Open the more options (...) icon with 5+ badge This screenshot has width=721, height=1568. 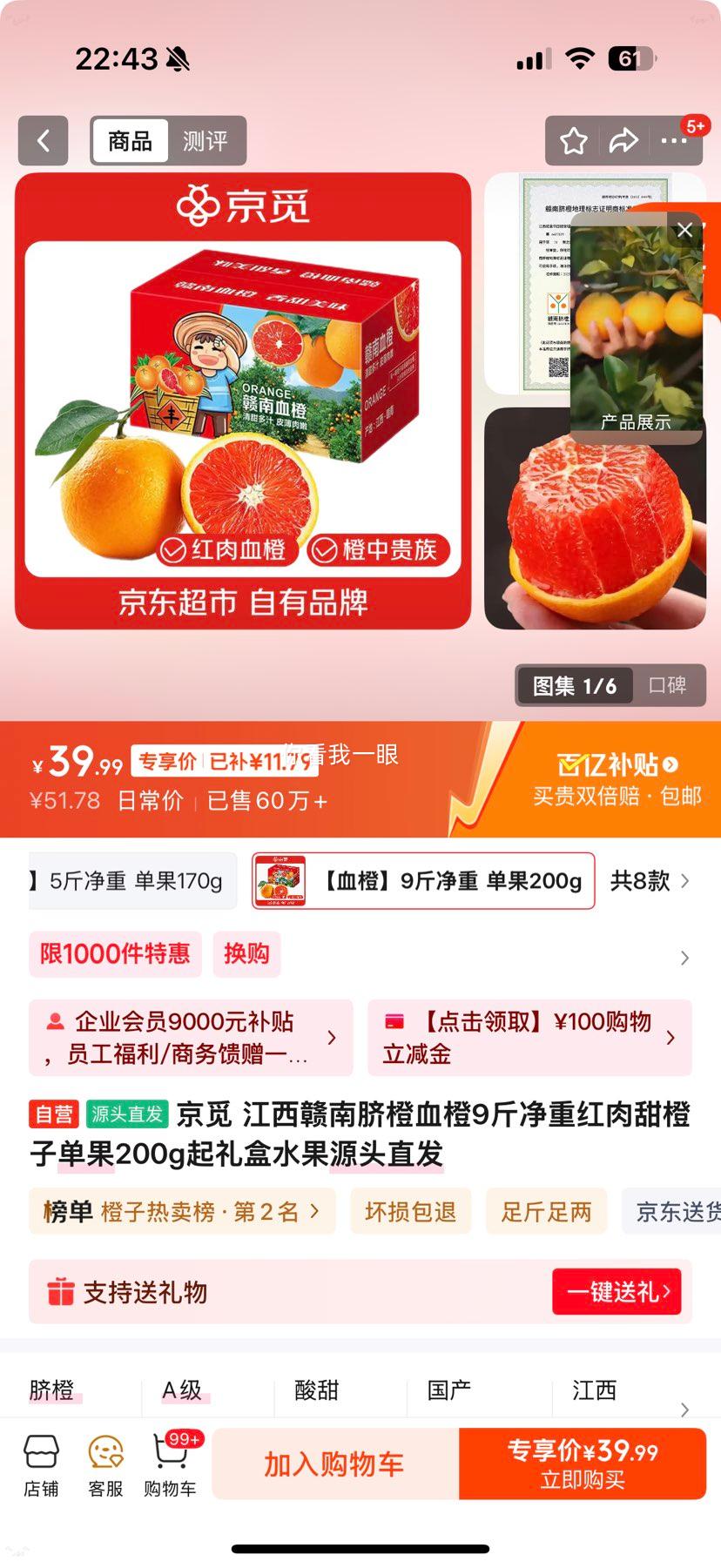pyautogui.click(x=677, y=140)
